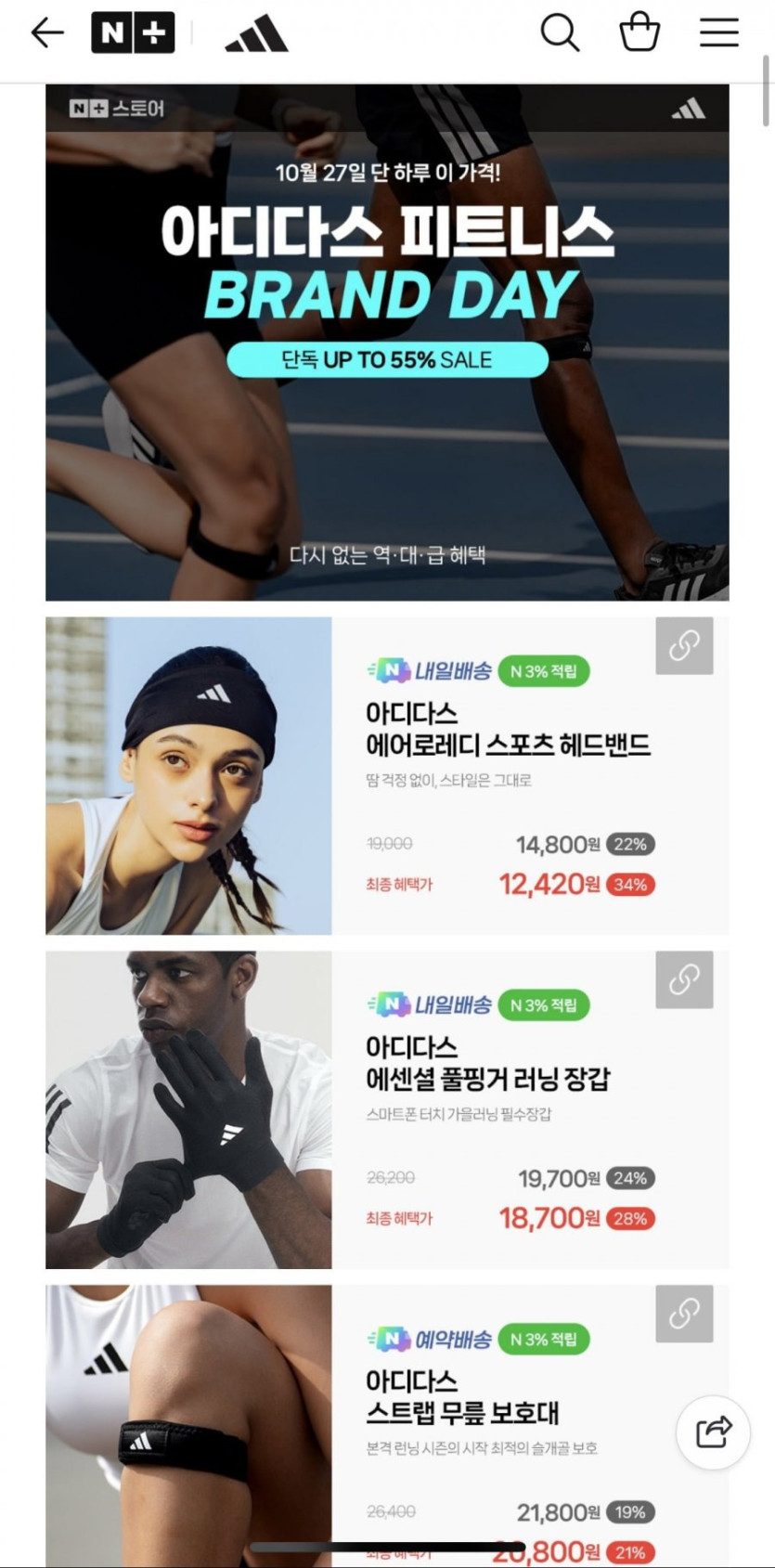Share this page via floating share button

[713, 1432]
